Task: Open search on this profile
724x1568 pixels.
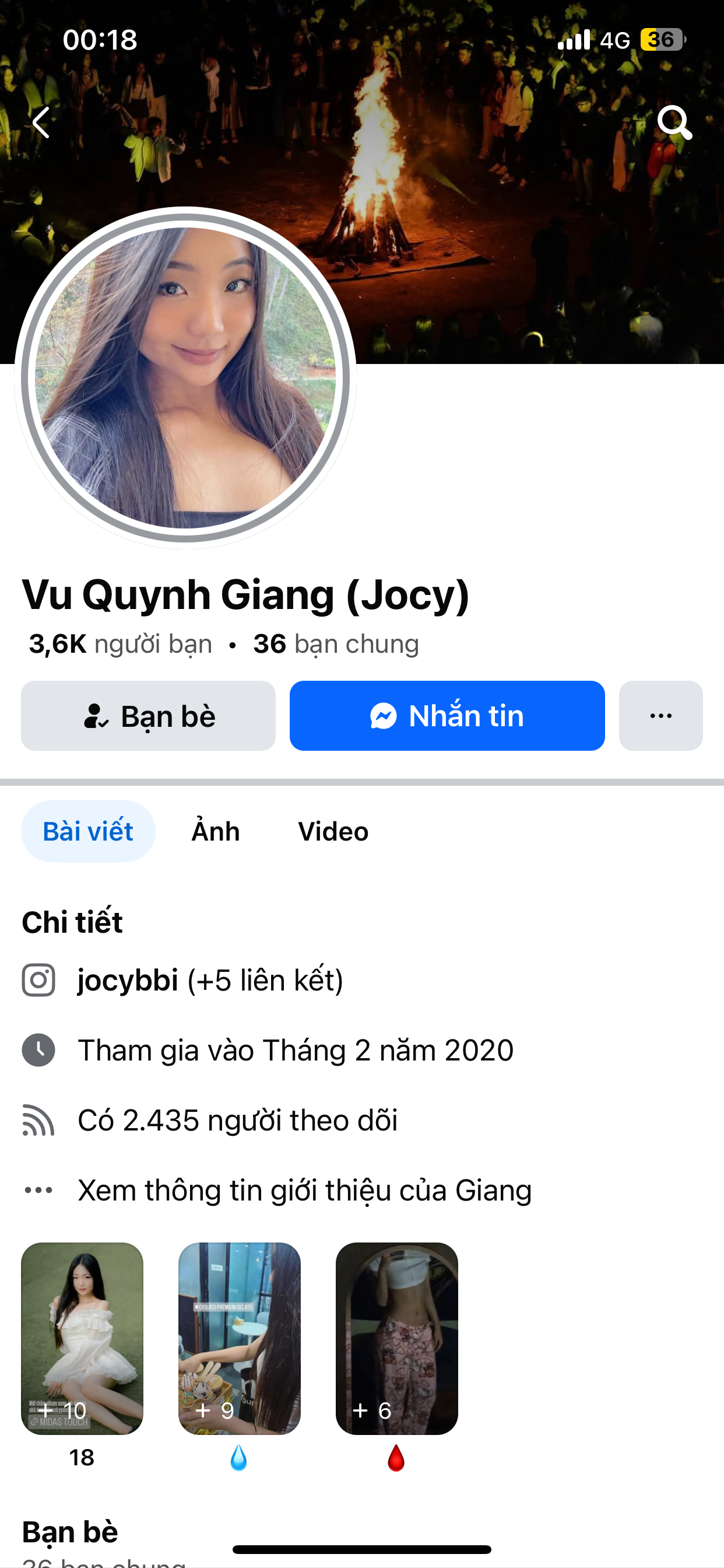Action: point(674,123)
